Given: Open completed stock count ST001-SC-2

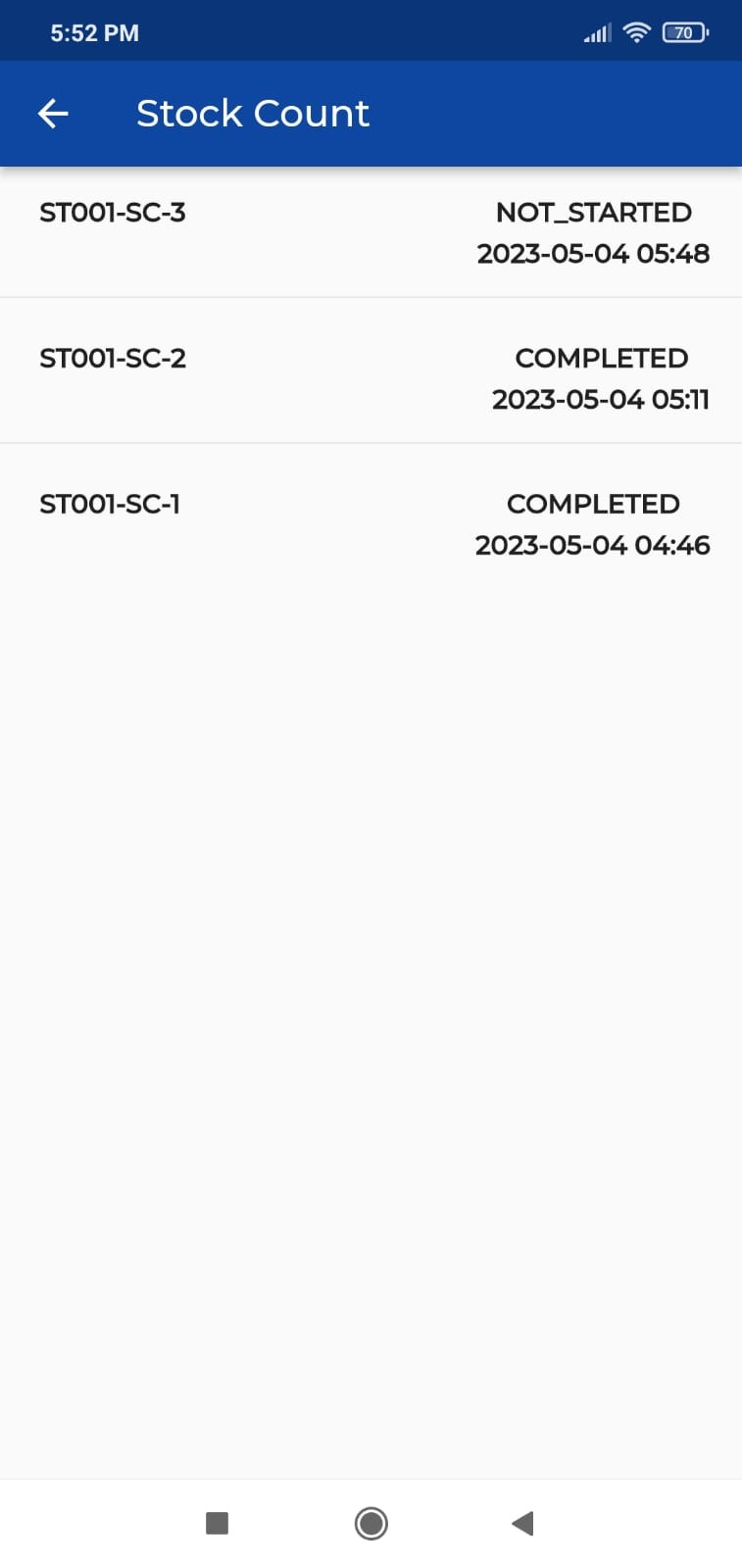Looking at the screenshot, I should click(x=371, y=377).
